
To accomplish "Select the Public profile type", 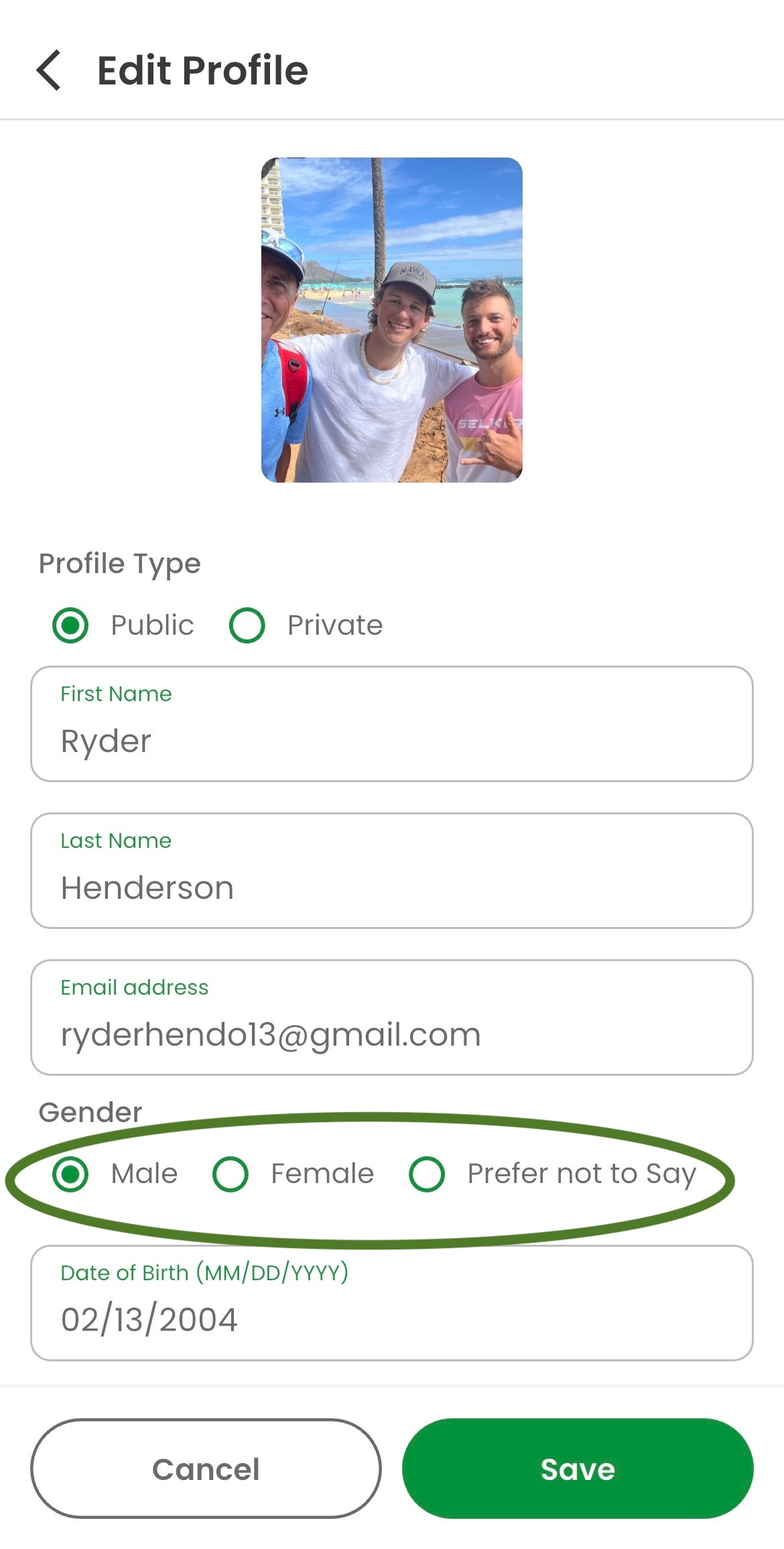I will (x=70, y=625).
